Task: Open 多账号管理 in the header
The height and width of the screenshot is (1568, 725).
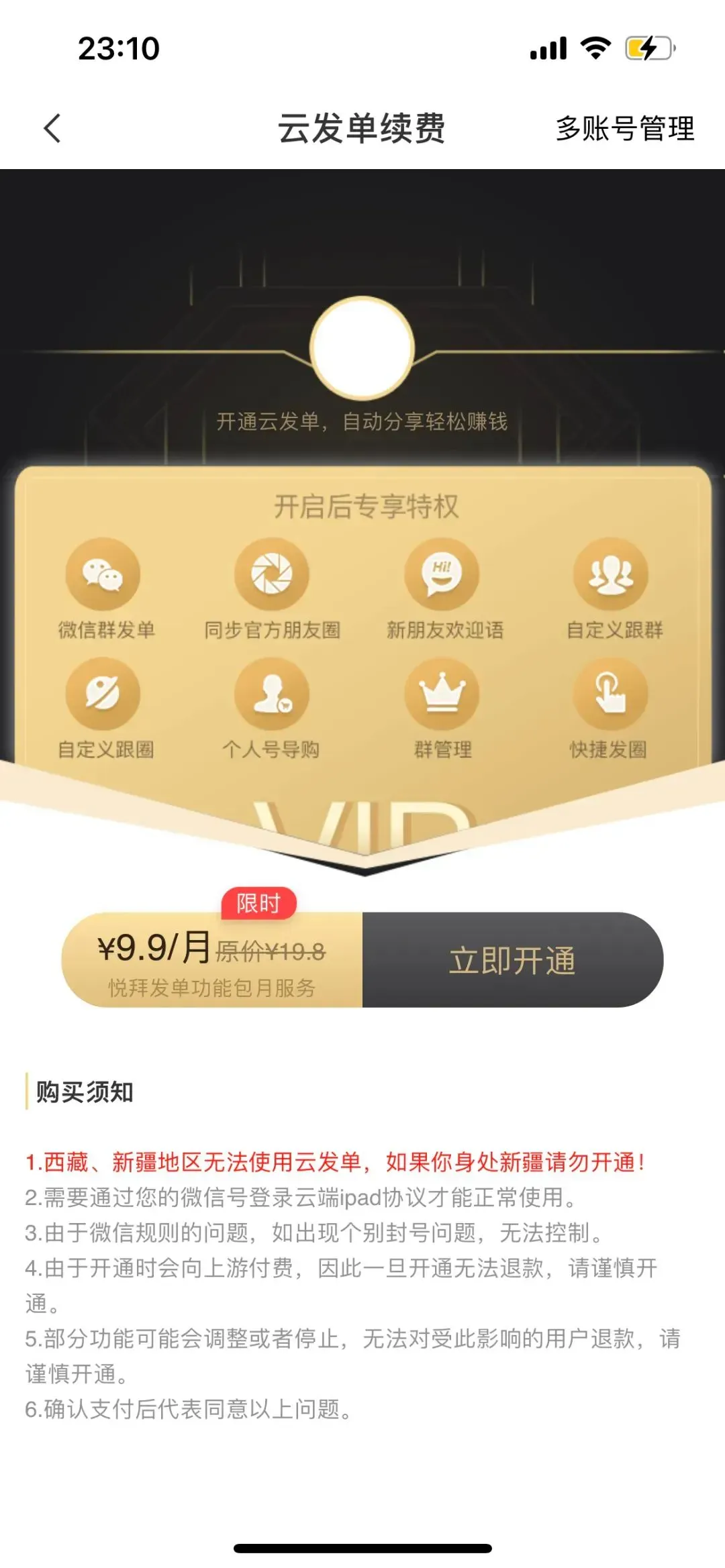Action: 625,128
